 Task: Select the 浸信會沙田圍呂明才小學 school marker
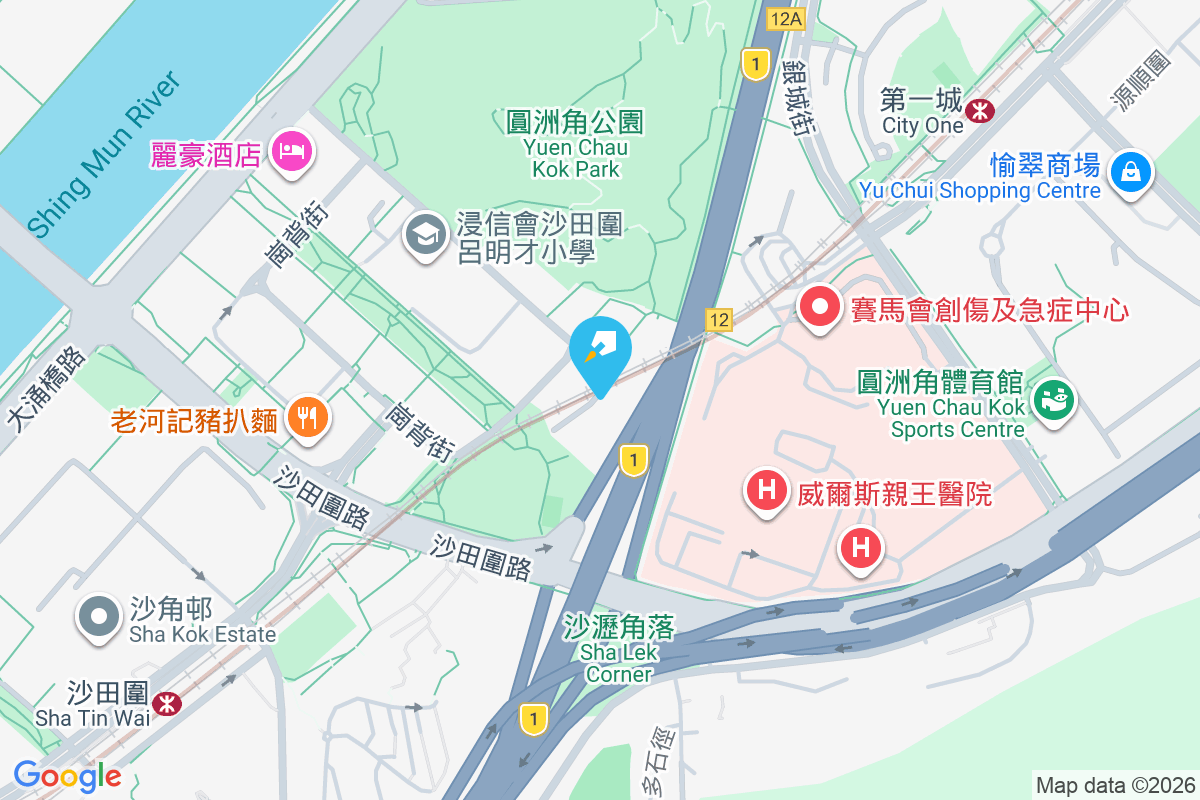tap(425, 236)
